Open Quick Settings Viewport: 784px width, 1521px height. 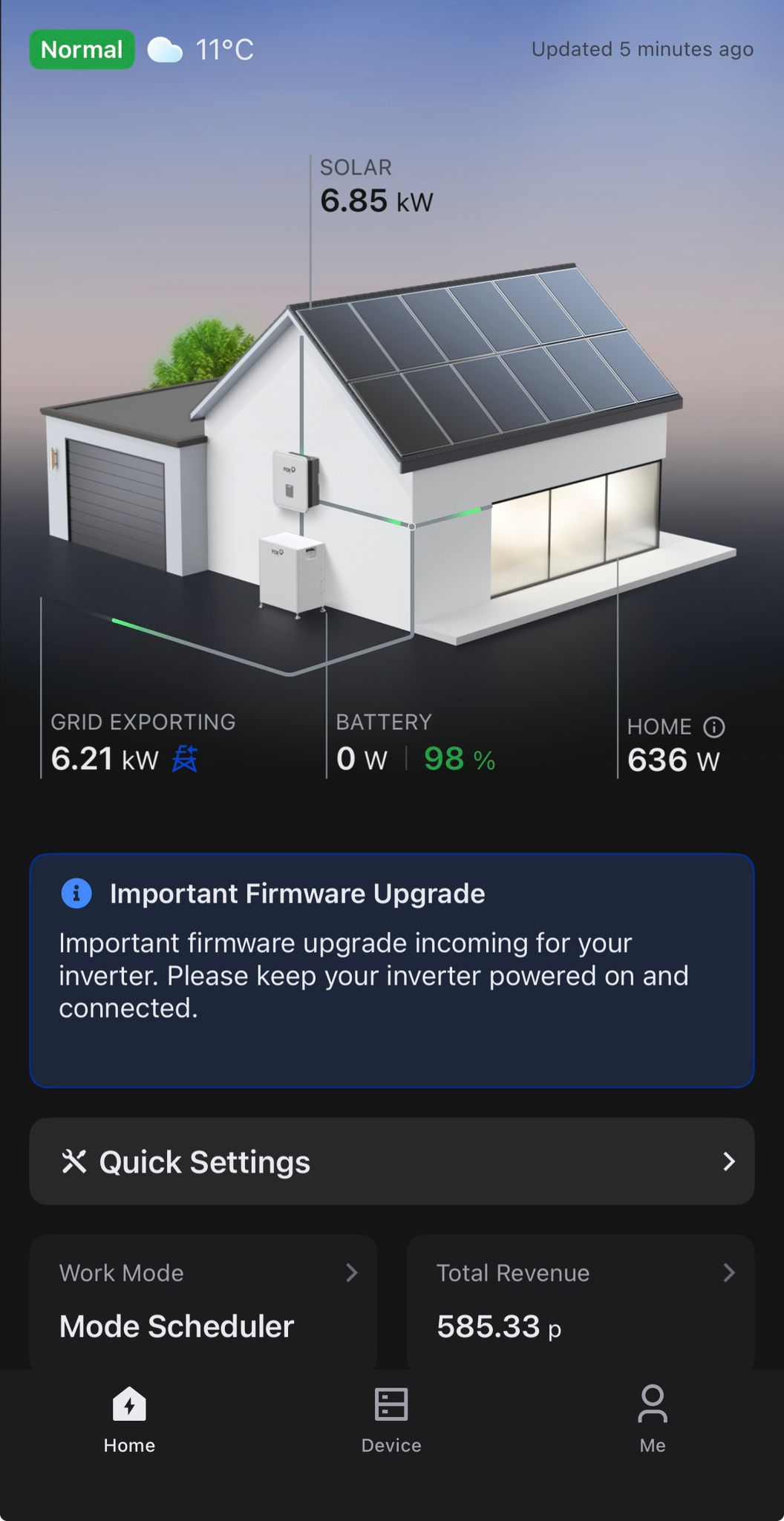click(x=391, y=1162)
